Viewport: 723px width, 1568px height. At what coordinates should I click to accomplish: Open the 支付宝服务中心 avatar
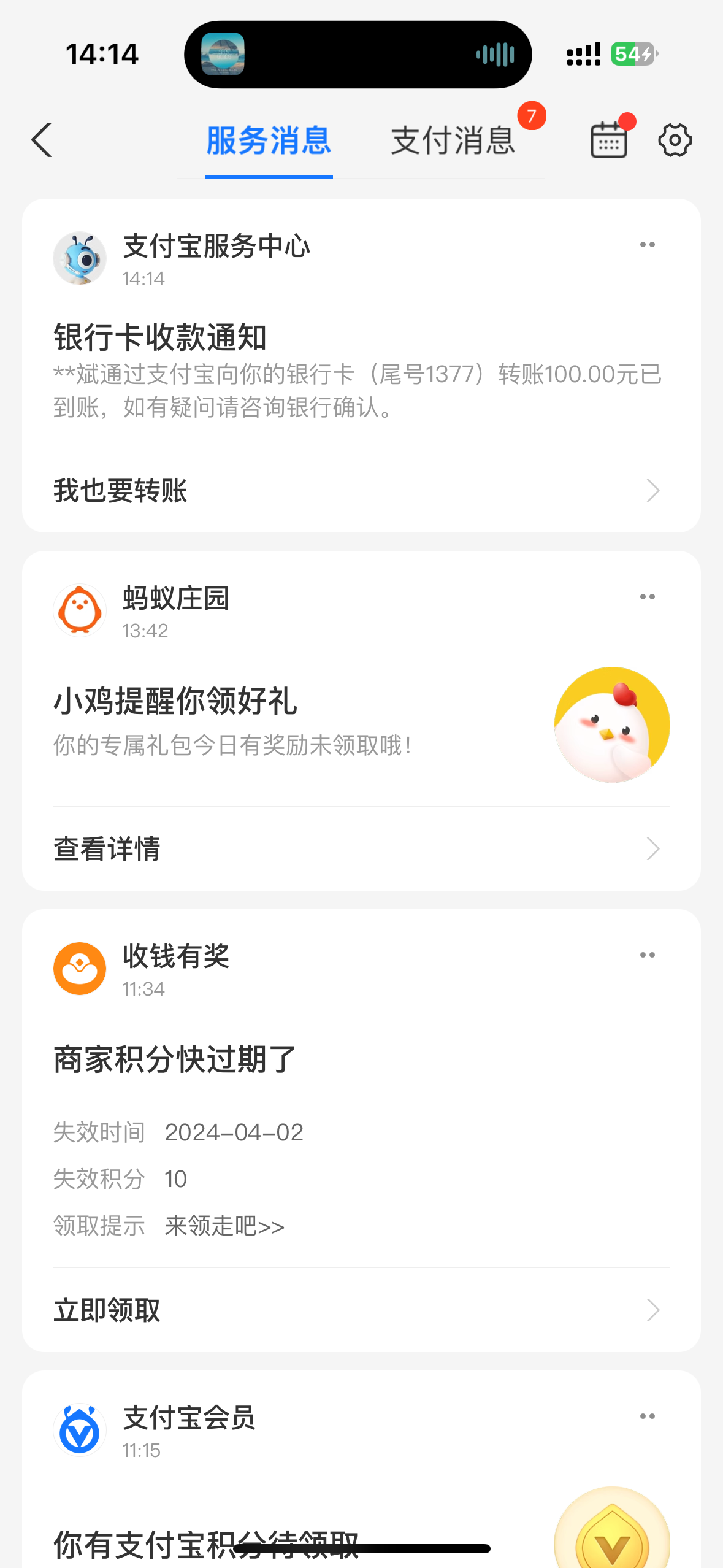pyautogui.click(x=80, y=258)
